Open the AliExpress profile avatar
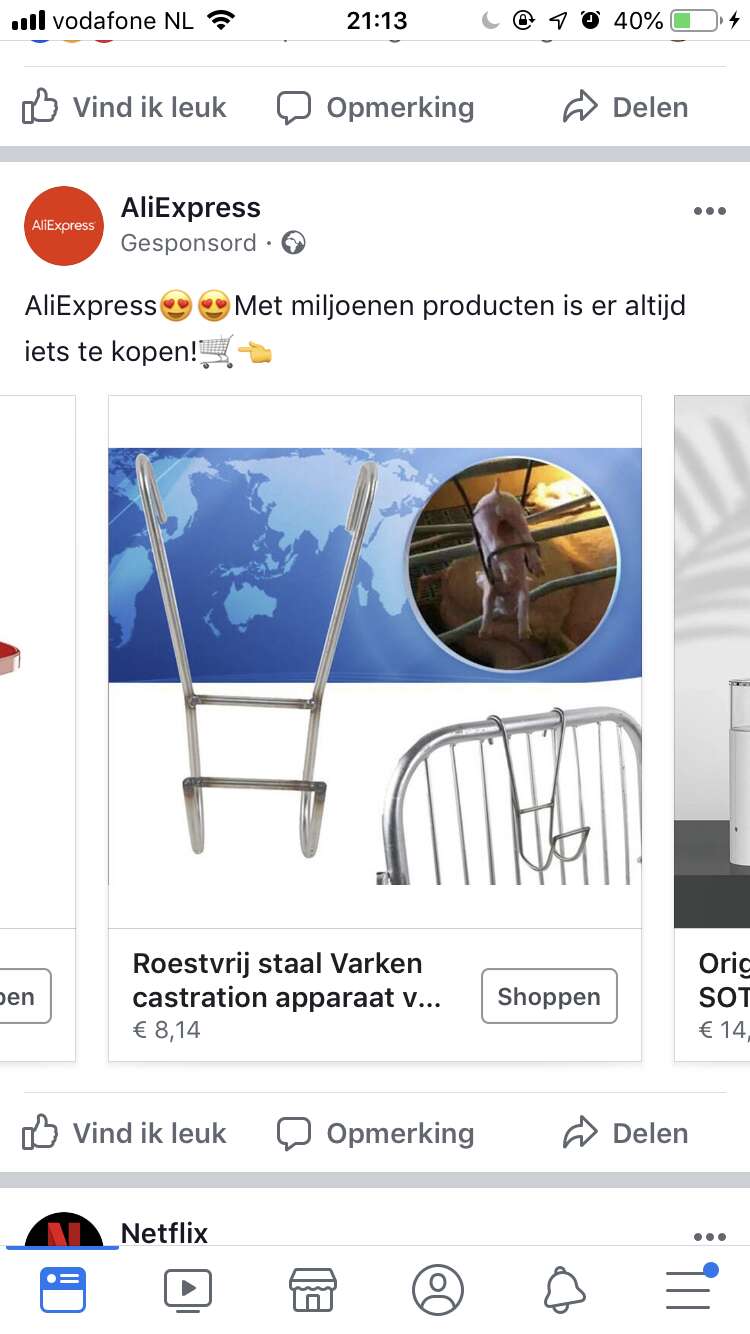Image resolution: width=750 pixels, height=1334 pixels. pyautogui.click(x=64, y=226)
